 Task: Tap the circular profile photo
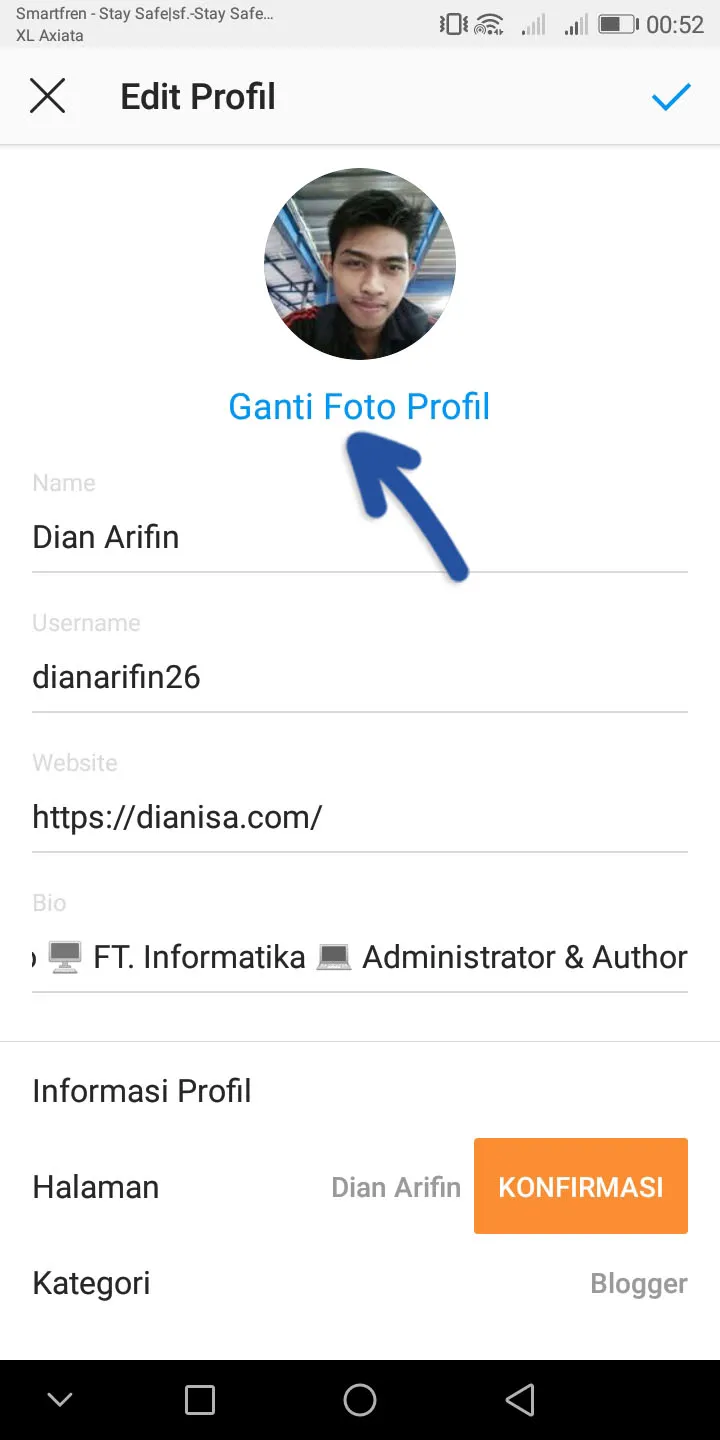(x=360, y=263)
